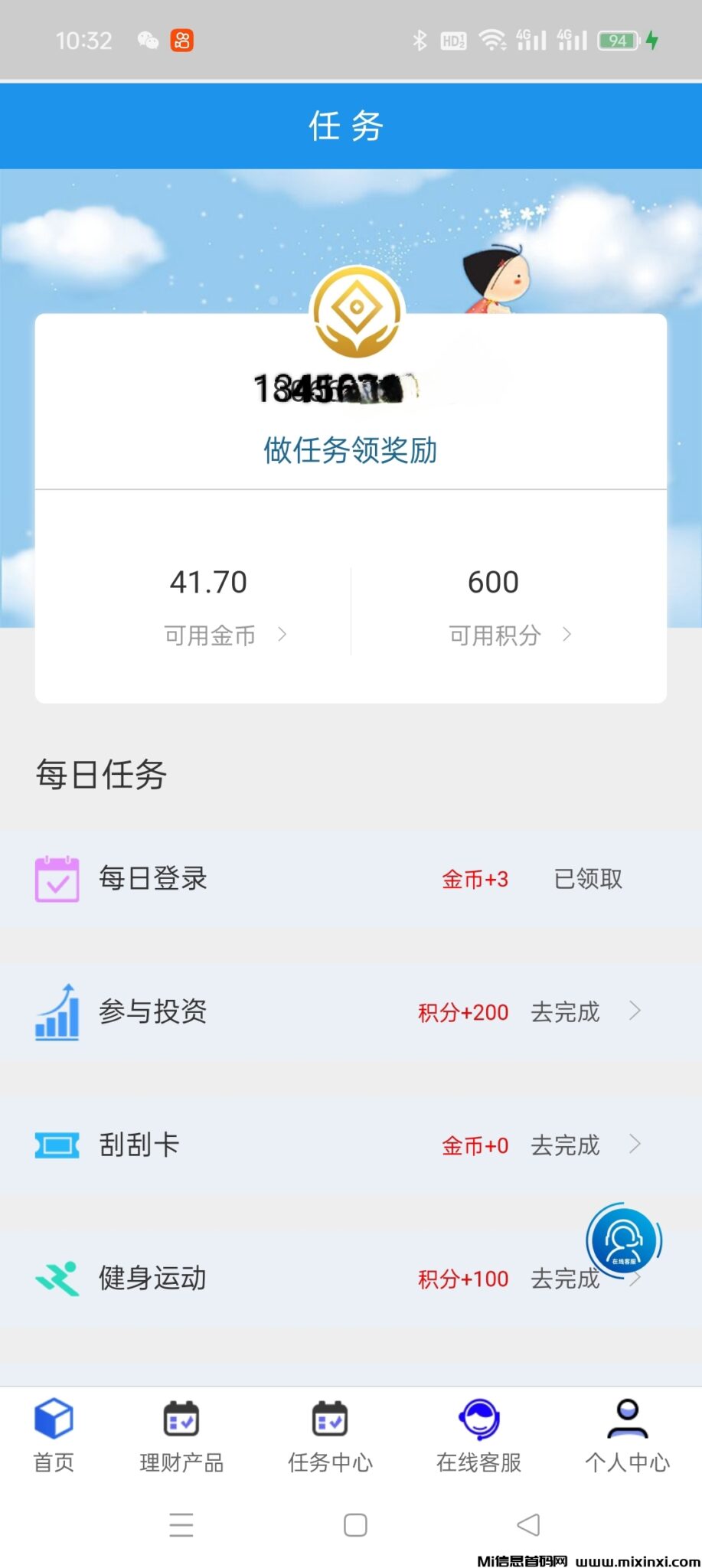Go to the system home screen
The width and height of the screenshot is (702, 1568).
355,1525
